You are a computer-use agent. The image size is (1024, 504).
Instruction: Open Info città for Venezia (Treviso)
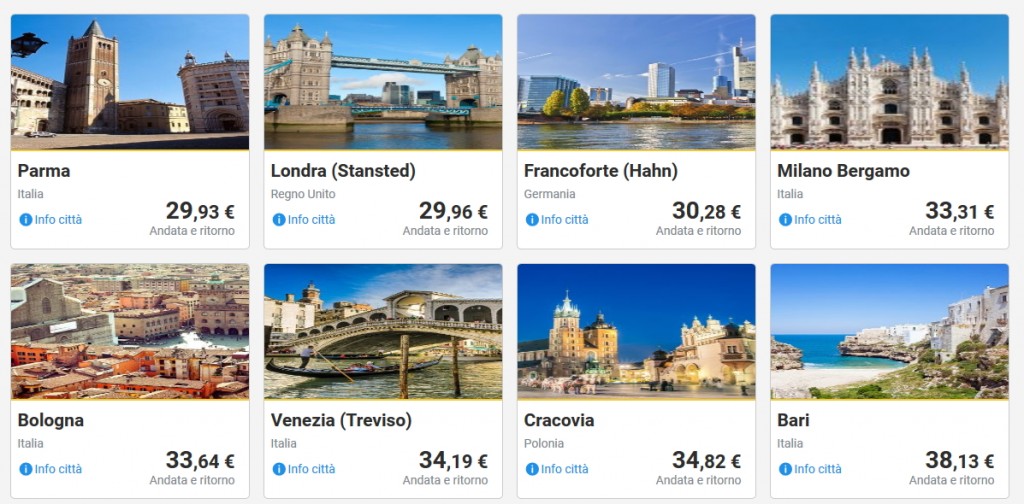(304, 469)
